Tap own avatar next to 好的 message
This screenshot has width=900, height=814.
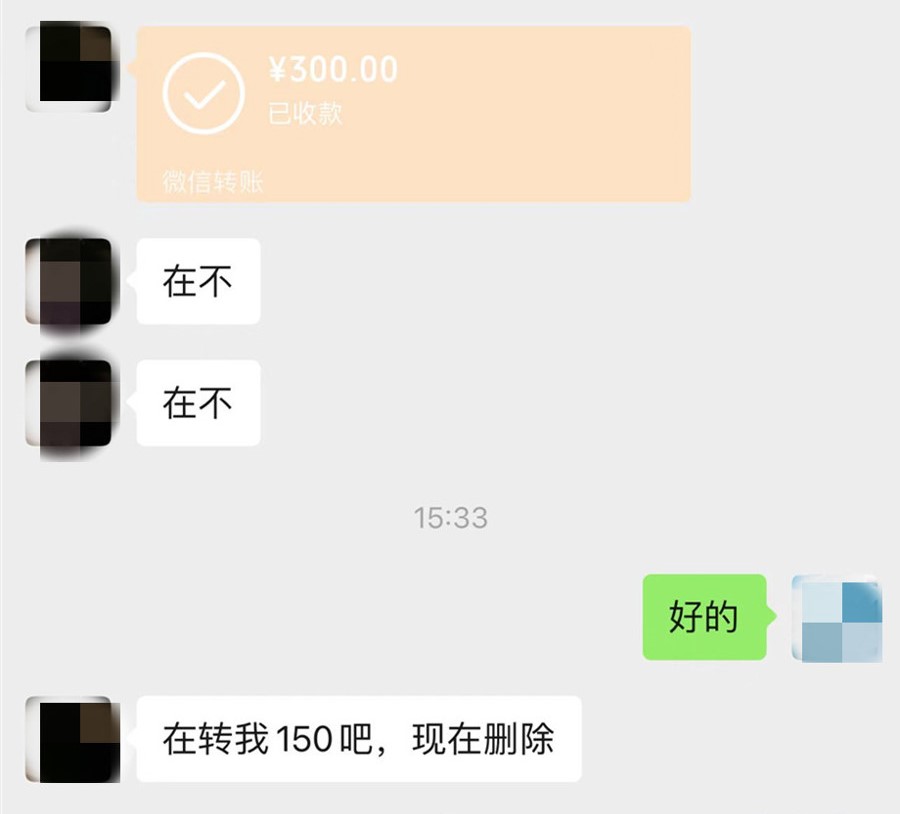point(836,617)
